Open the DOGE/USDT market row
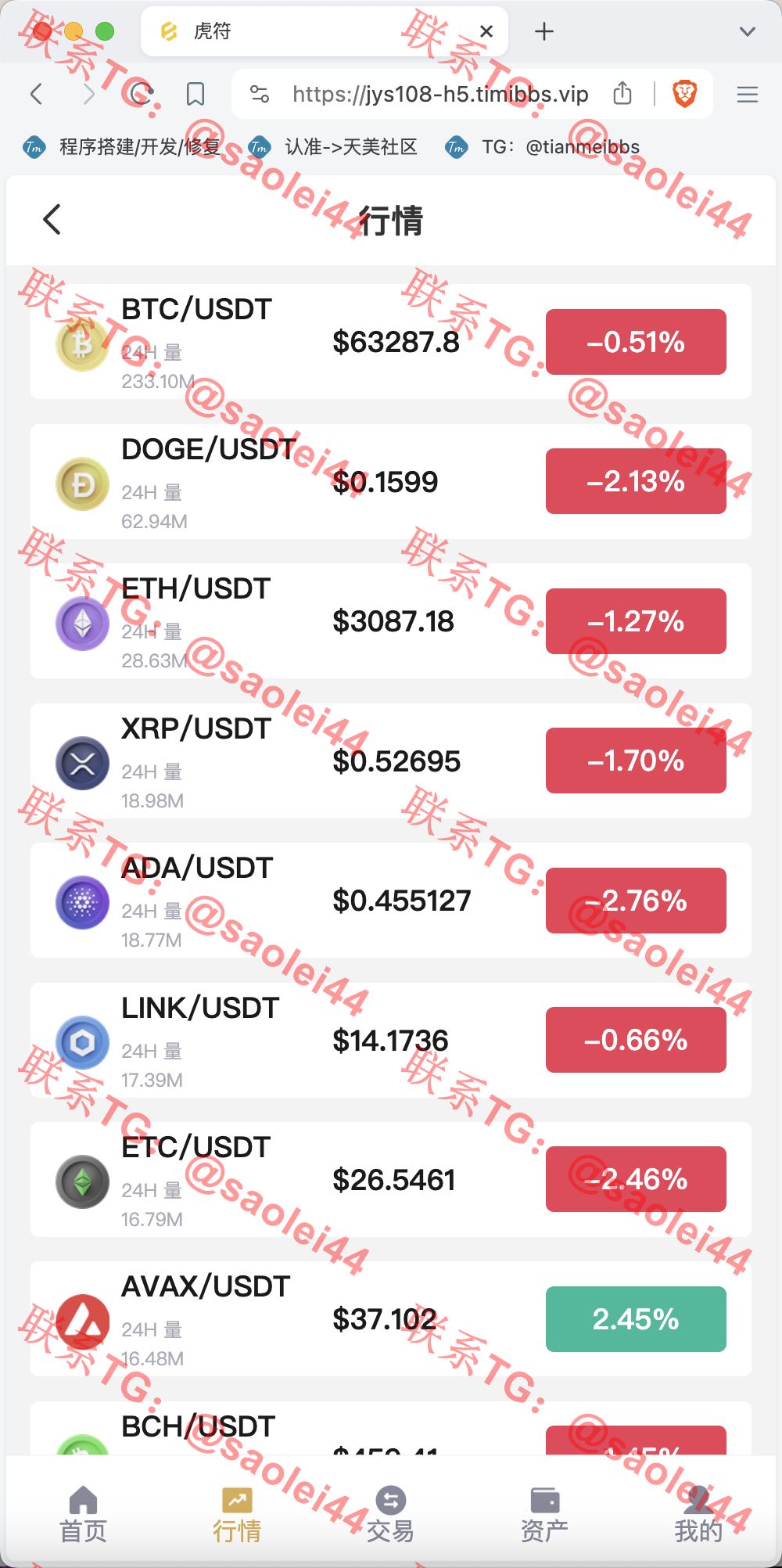Screen dimensions: 782x1568 click(x=390, y=481)
